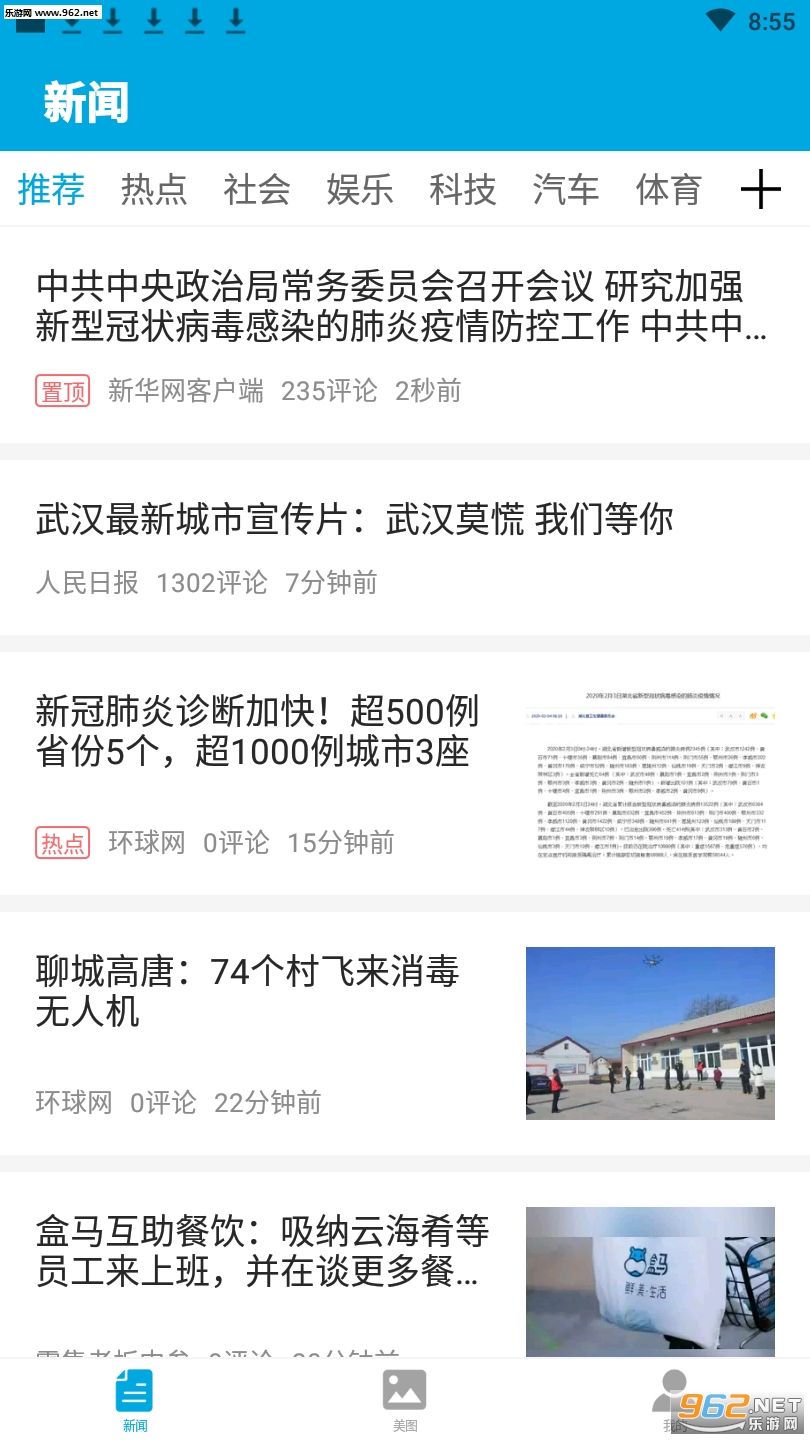Viewport: 810px width, 1440px height.
Task: Switch to the 科技 tab
Action: (463, 189)
